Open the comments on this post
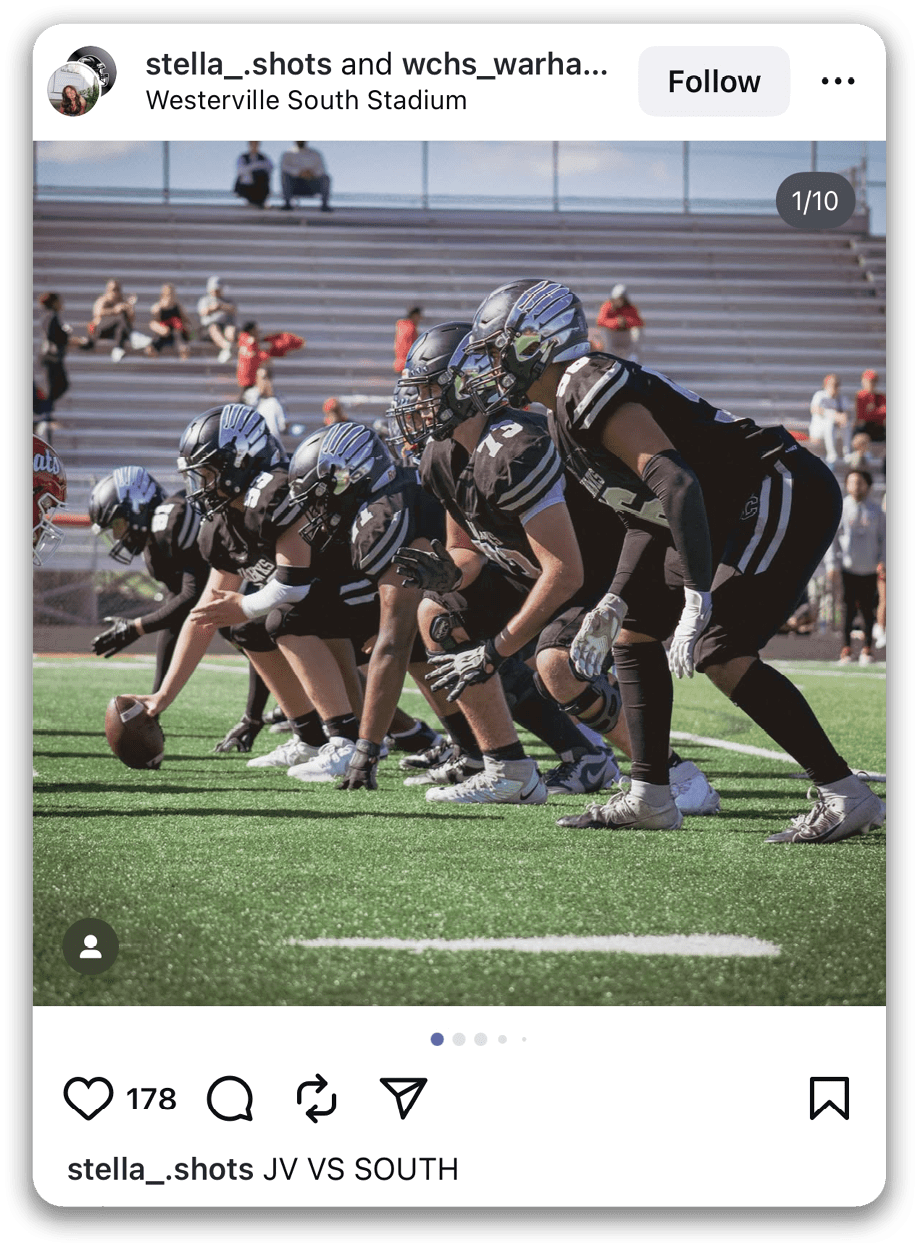Image resolution: width=919 pixels, height=1248 pixels. point(230,1099)
